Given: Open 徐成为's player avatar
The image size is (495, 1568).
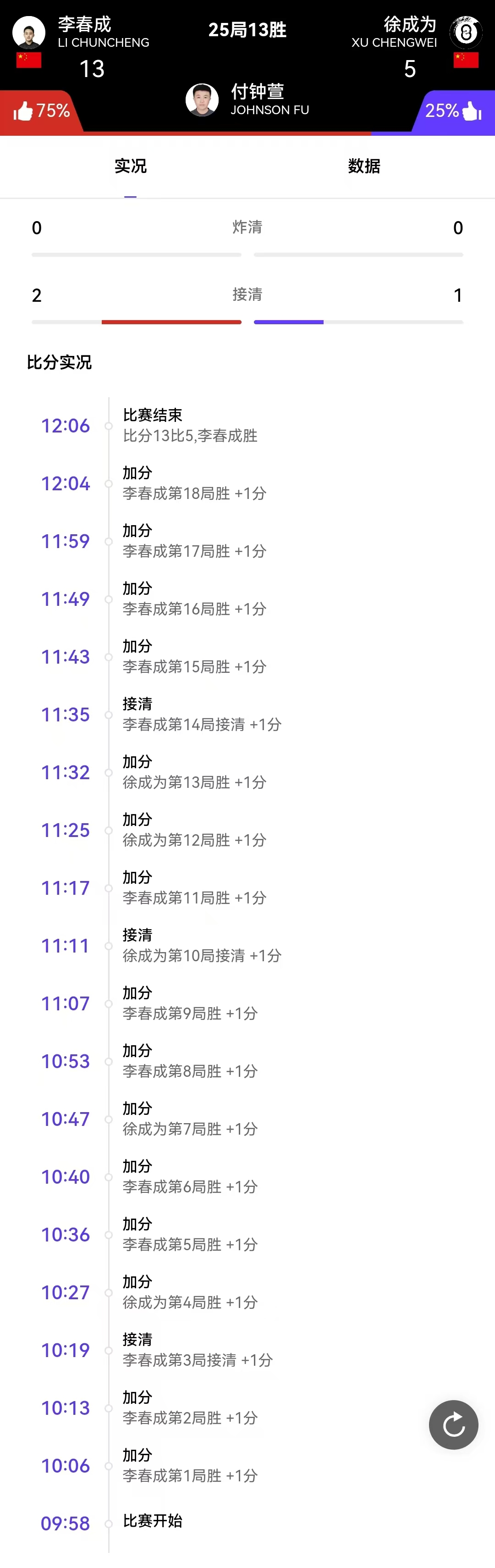Looking at the screenshot, I should tap(466, 32).
